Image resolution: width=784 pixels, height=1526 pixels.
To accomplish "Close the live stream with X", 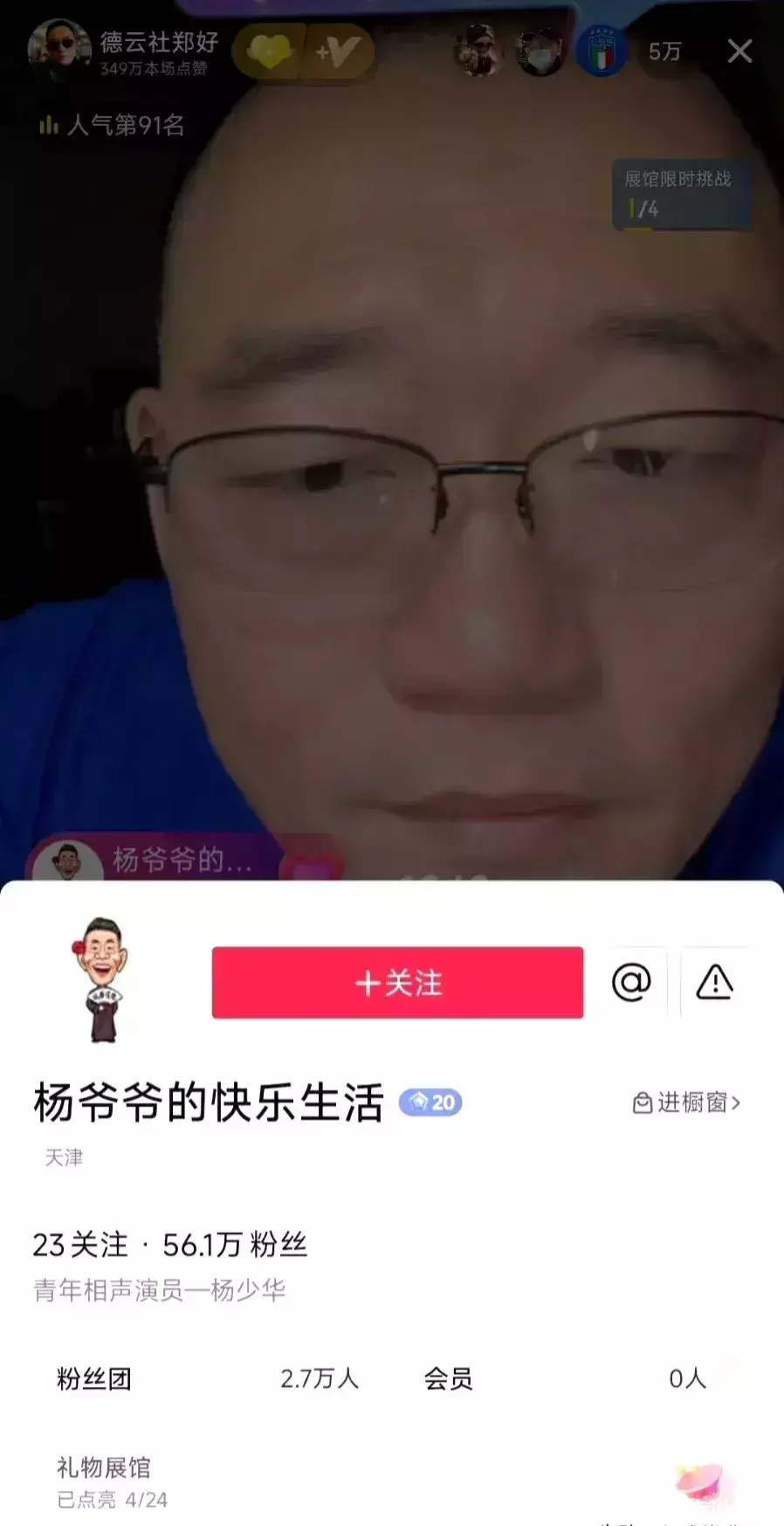I will click(x=739, y=52).
